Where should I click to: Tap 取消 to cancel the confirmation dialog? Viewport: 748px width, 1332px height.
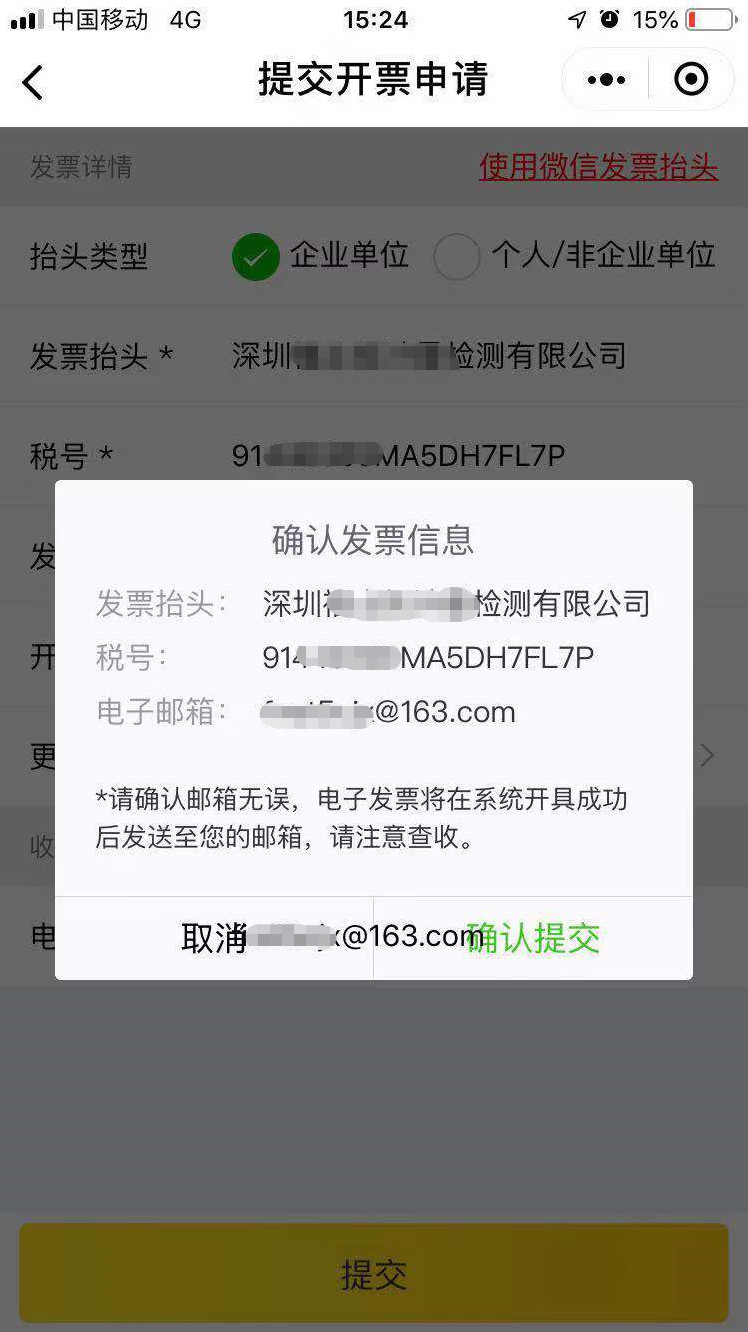tap(214, 938)
